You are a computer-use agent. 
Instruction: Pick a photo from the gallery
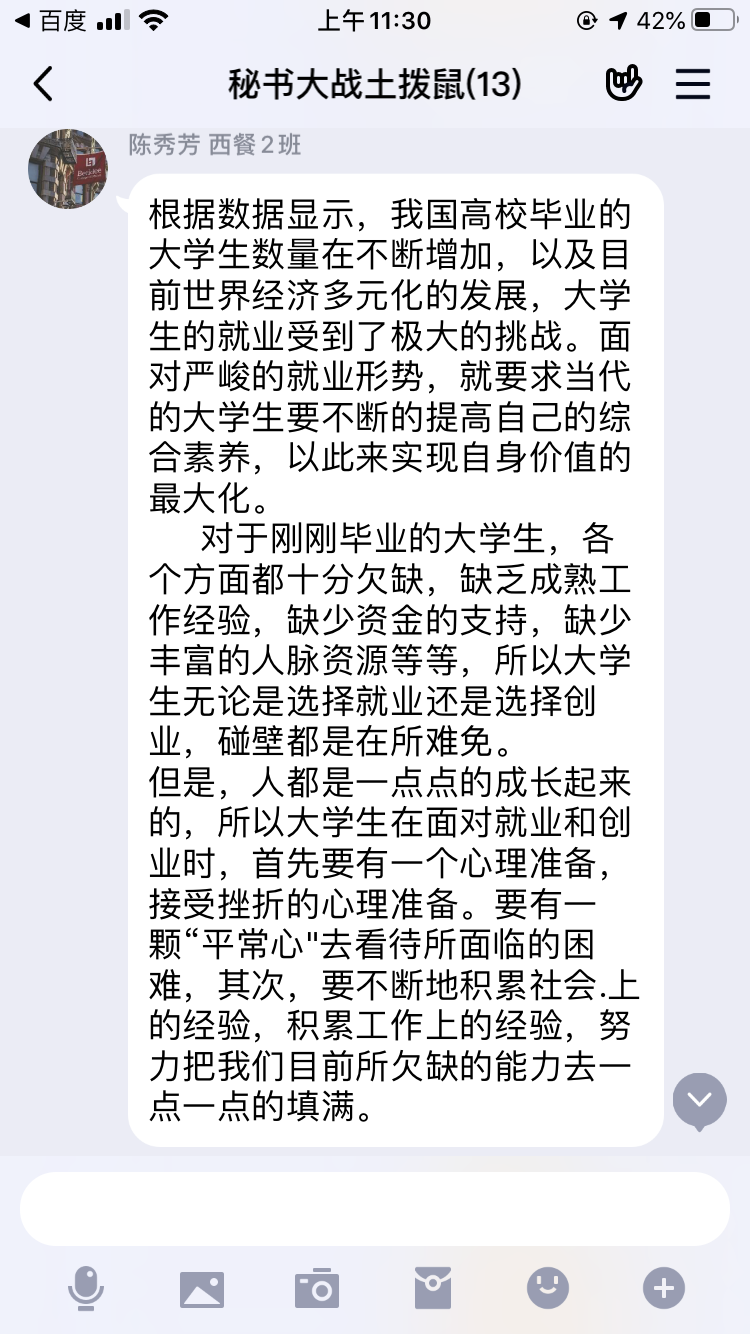coord(202,1288)
